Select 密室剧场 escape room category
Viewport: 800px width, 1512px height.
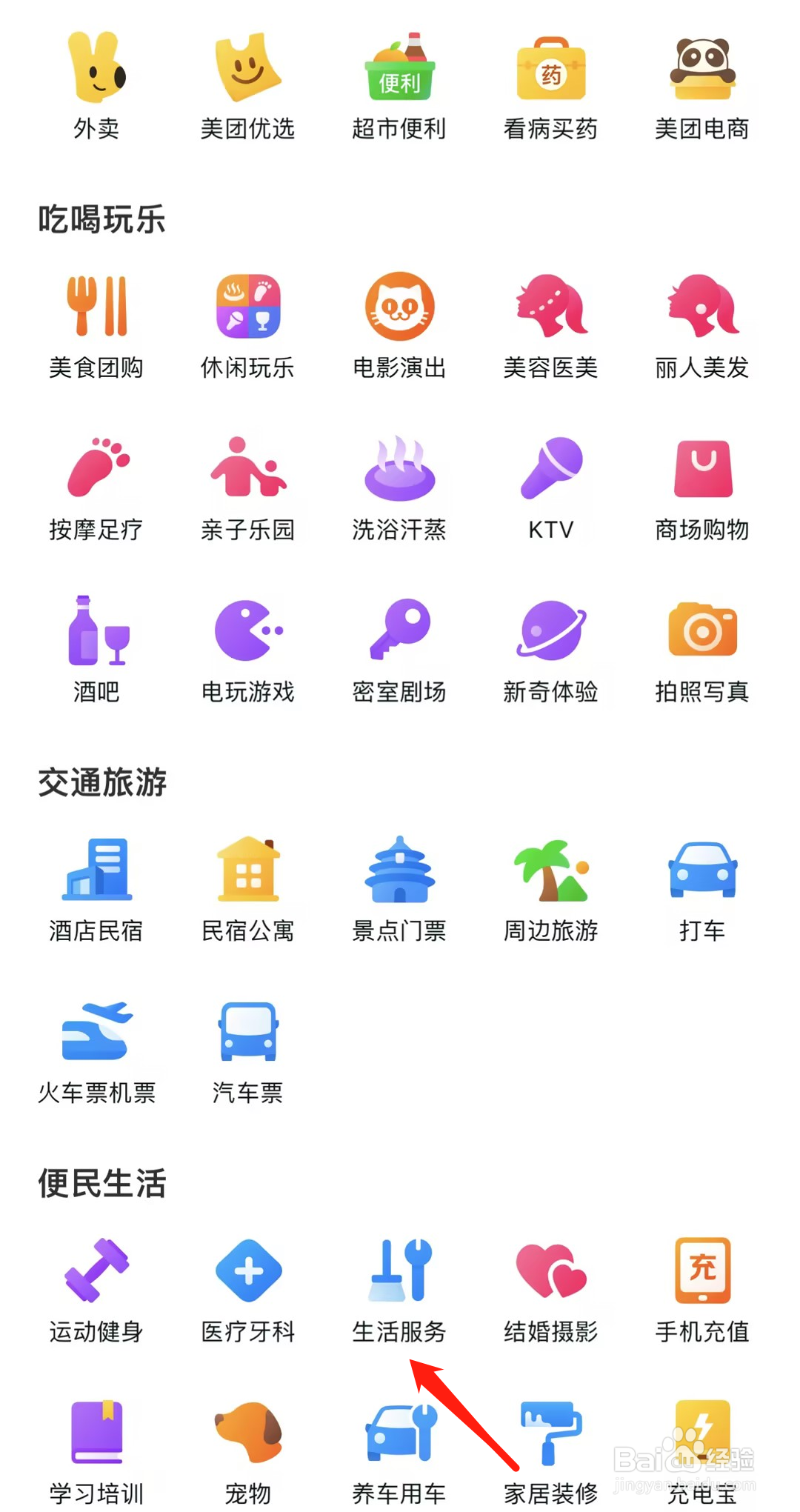399,650
